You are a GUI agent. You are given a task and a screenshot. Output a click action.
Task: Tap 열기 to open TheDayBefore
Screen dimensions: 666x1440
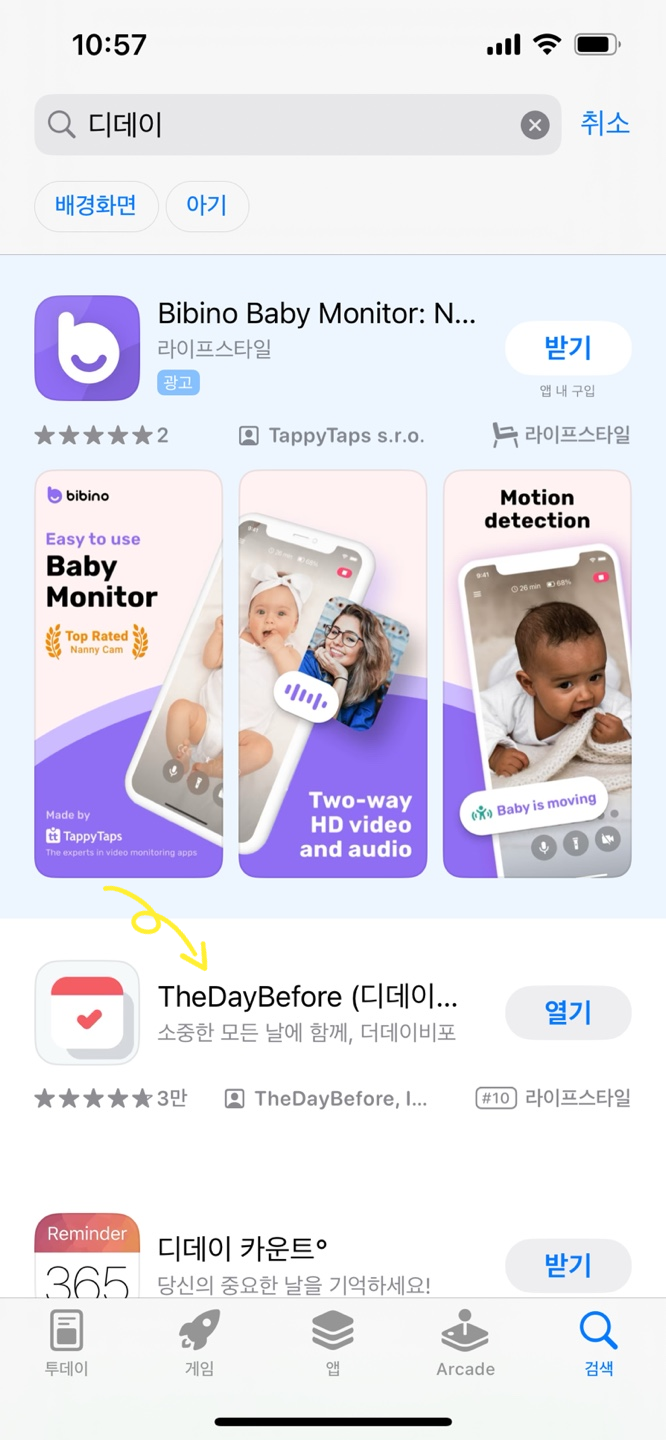point(568,1013)
